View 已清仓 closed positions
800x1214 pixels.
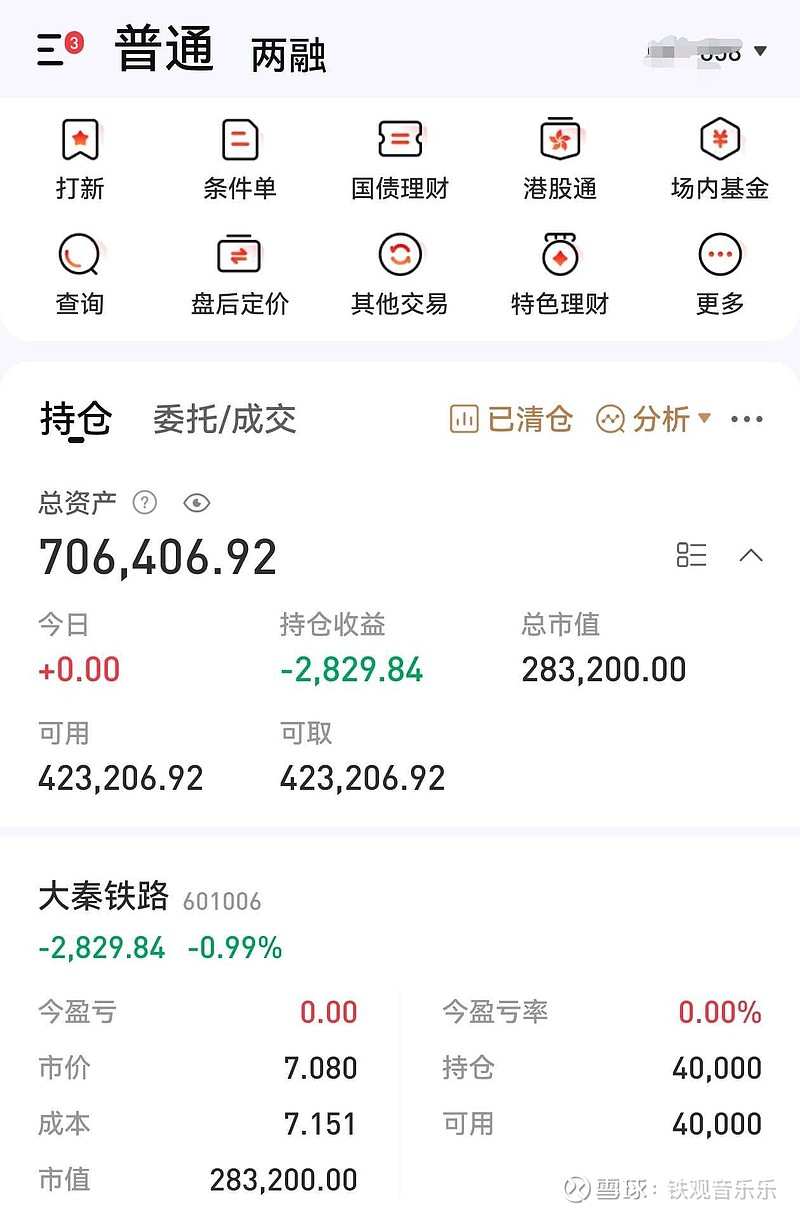pyautogui.click(x=511, y=419)
